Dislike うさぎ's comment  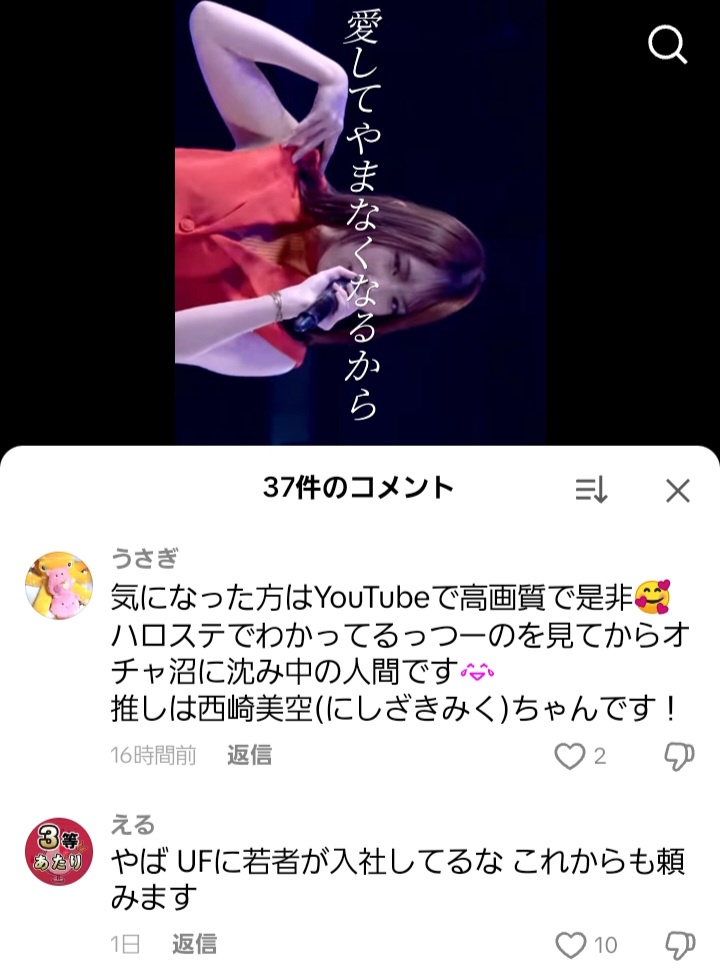pos(679,757)
